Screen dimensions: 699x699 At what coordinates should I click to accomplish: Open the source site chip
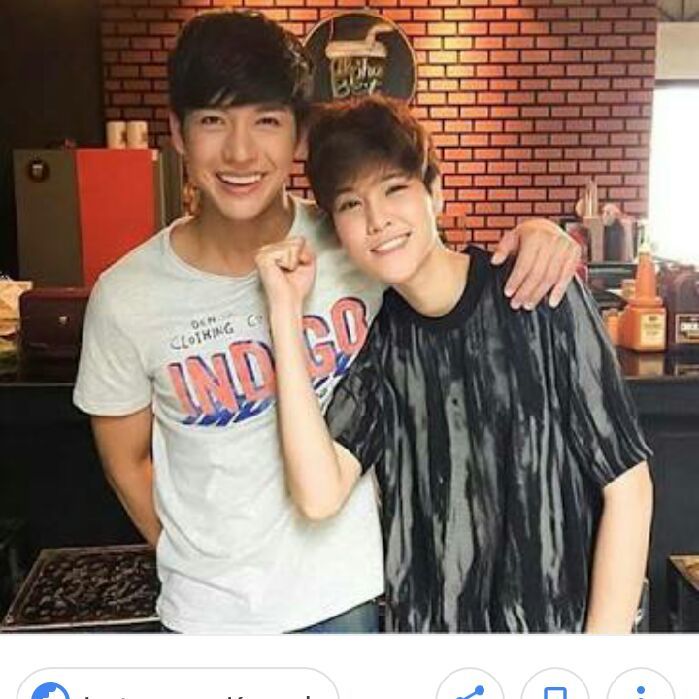(x=175, y=688)
